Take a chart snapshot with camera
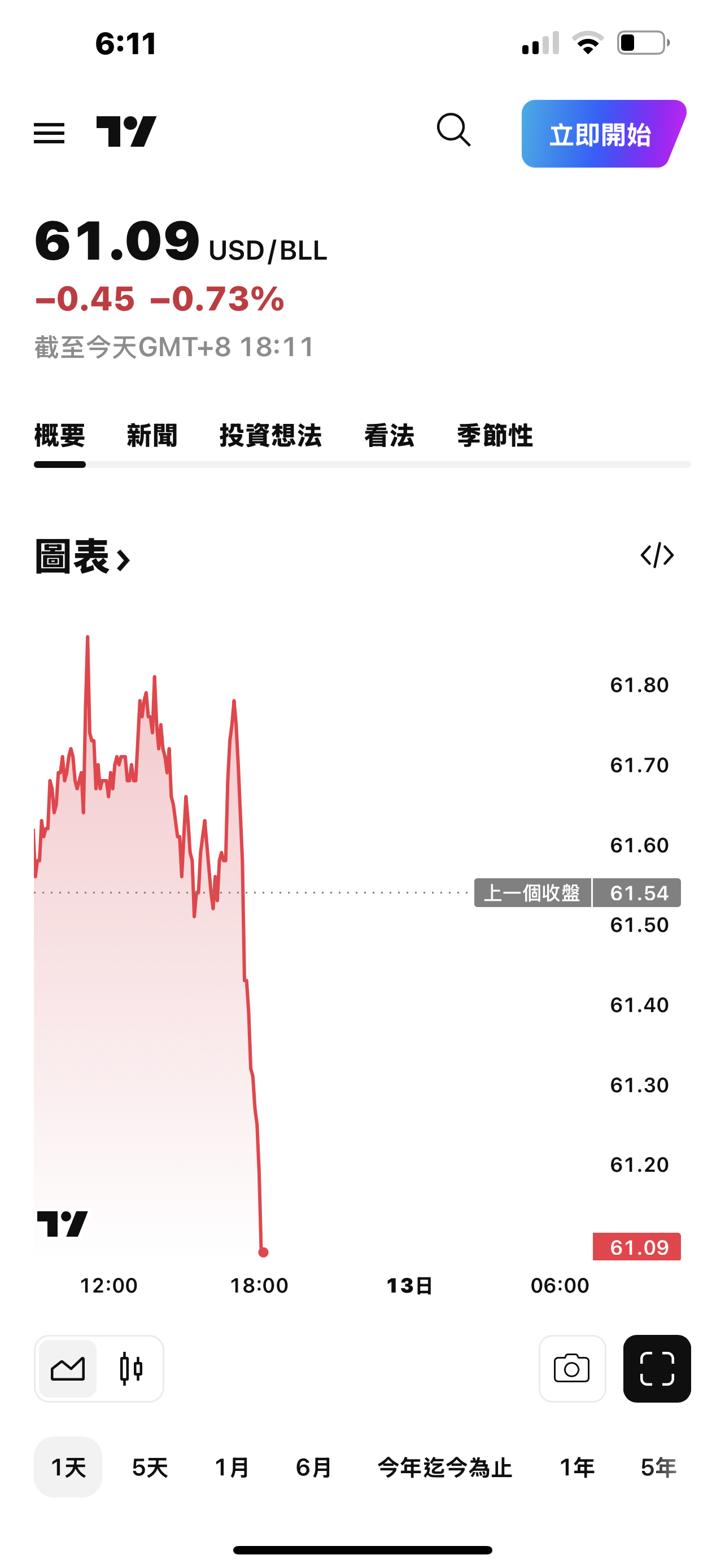 [571, 1369]
